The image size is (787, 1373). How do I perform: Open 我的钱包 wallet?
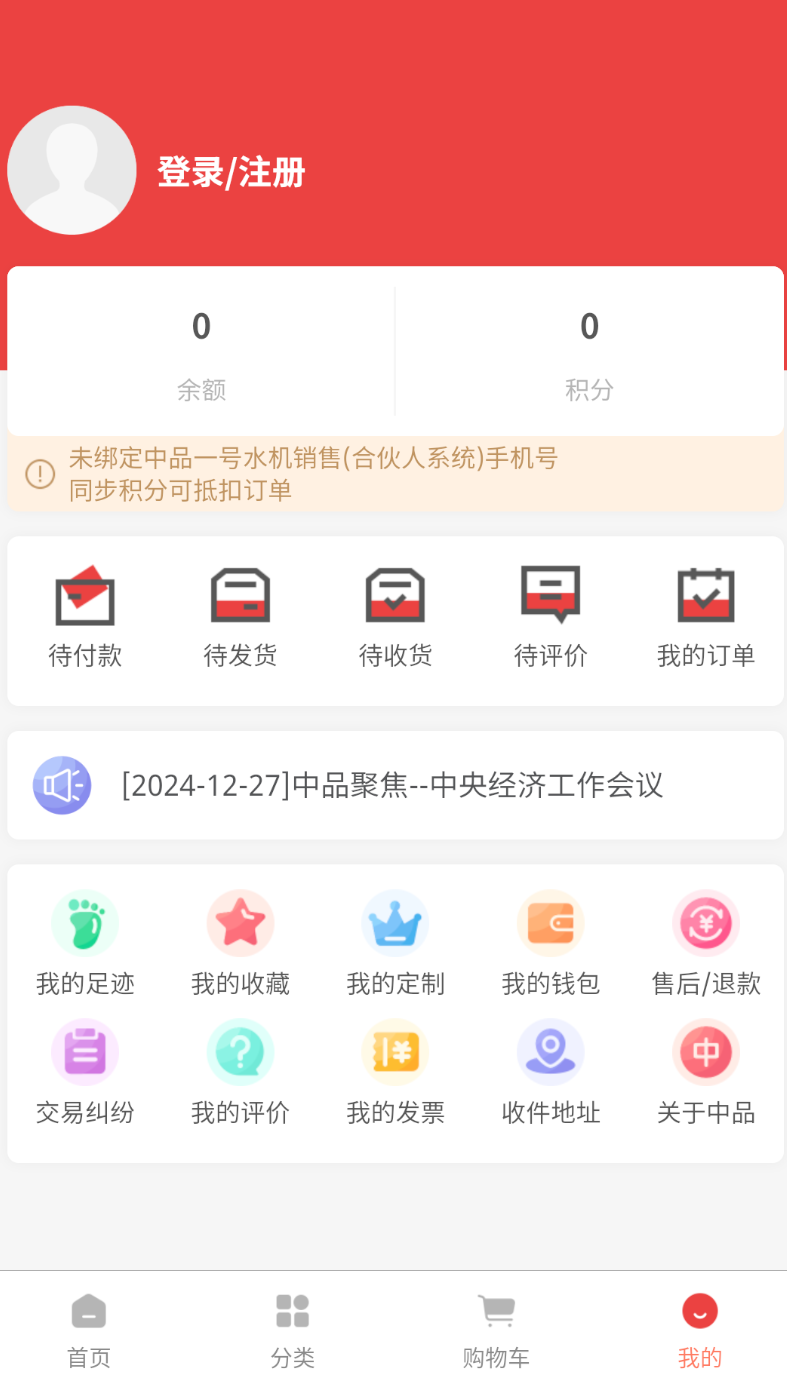550,945
